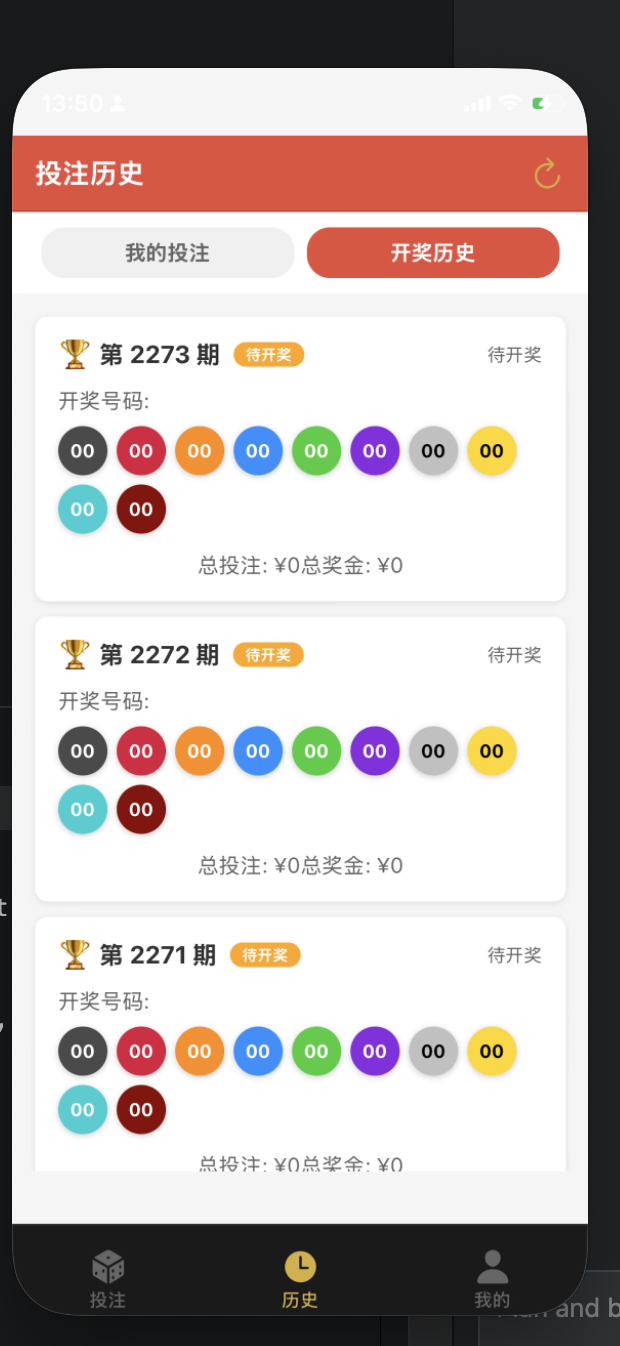Image resolution: width=620 pixels, height=1346 pixels.
Task: Go to the 历史 bottom tab
Action: pos(300,1279)
